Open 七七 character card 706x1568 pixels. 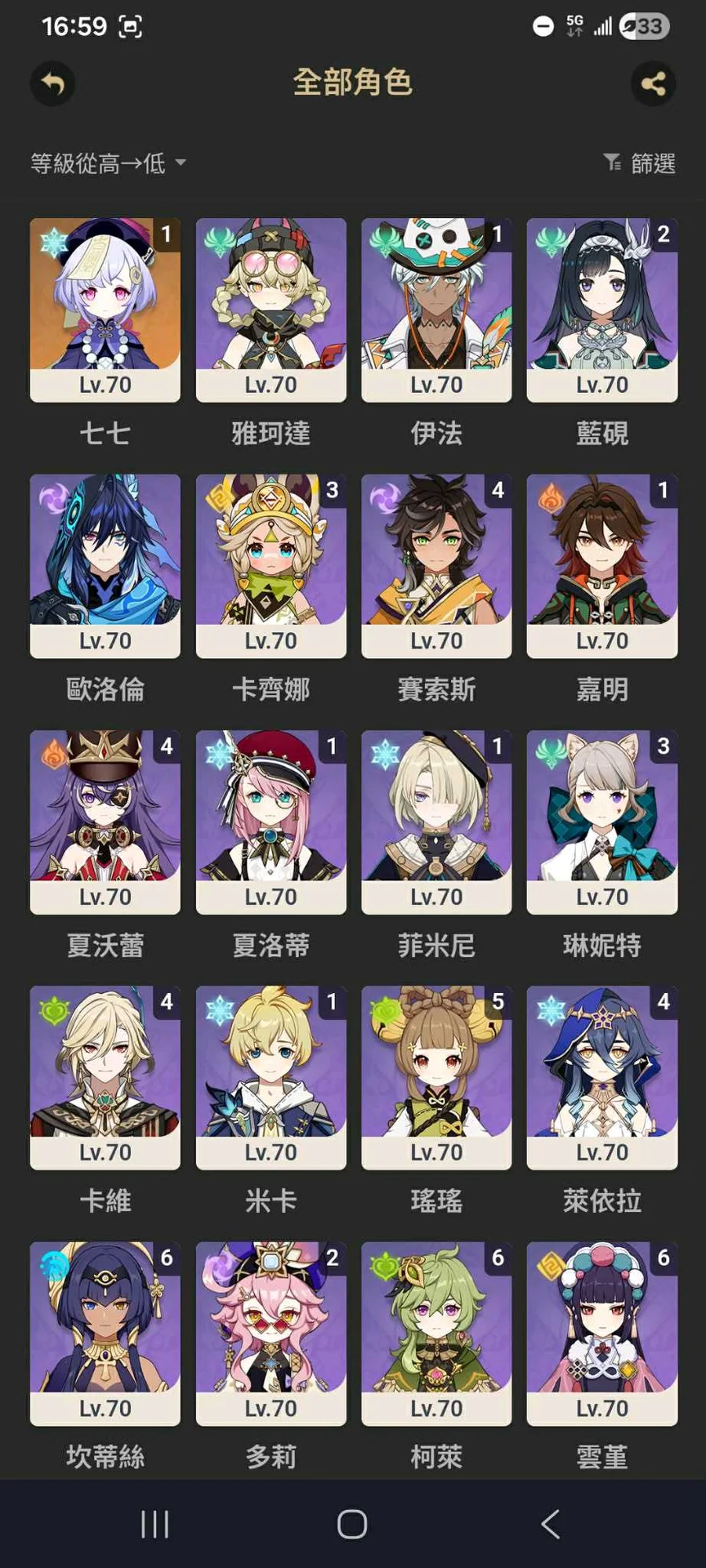[x=105, y=310]
